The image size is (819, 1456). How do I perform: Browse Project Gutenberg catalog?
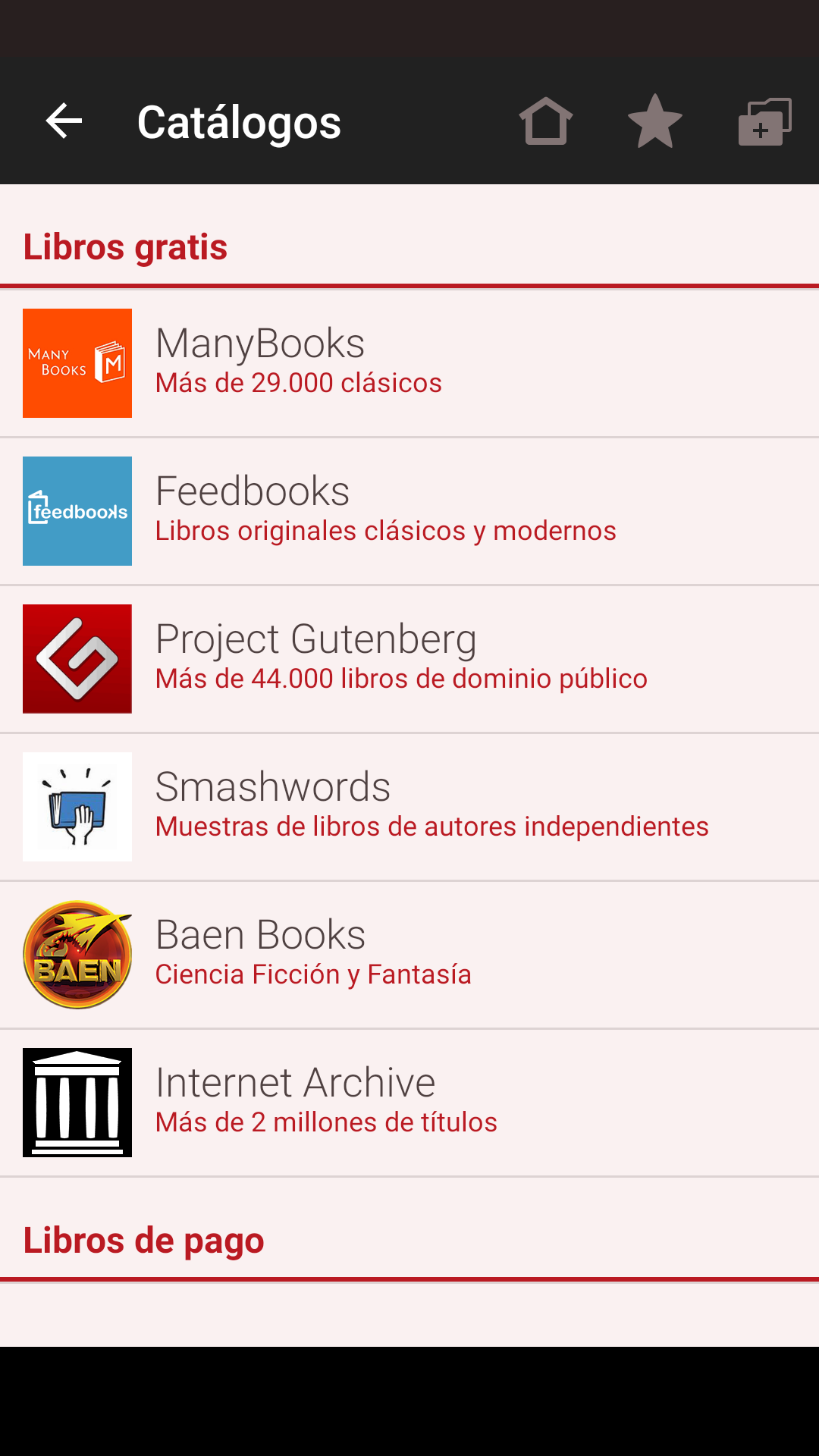coord(409,659)
